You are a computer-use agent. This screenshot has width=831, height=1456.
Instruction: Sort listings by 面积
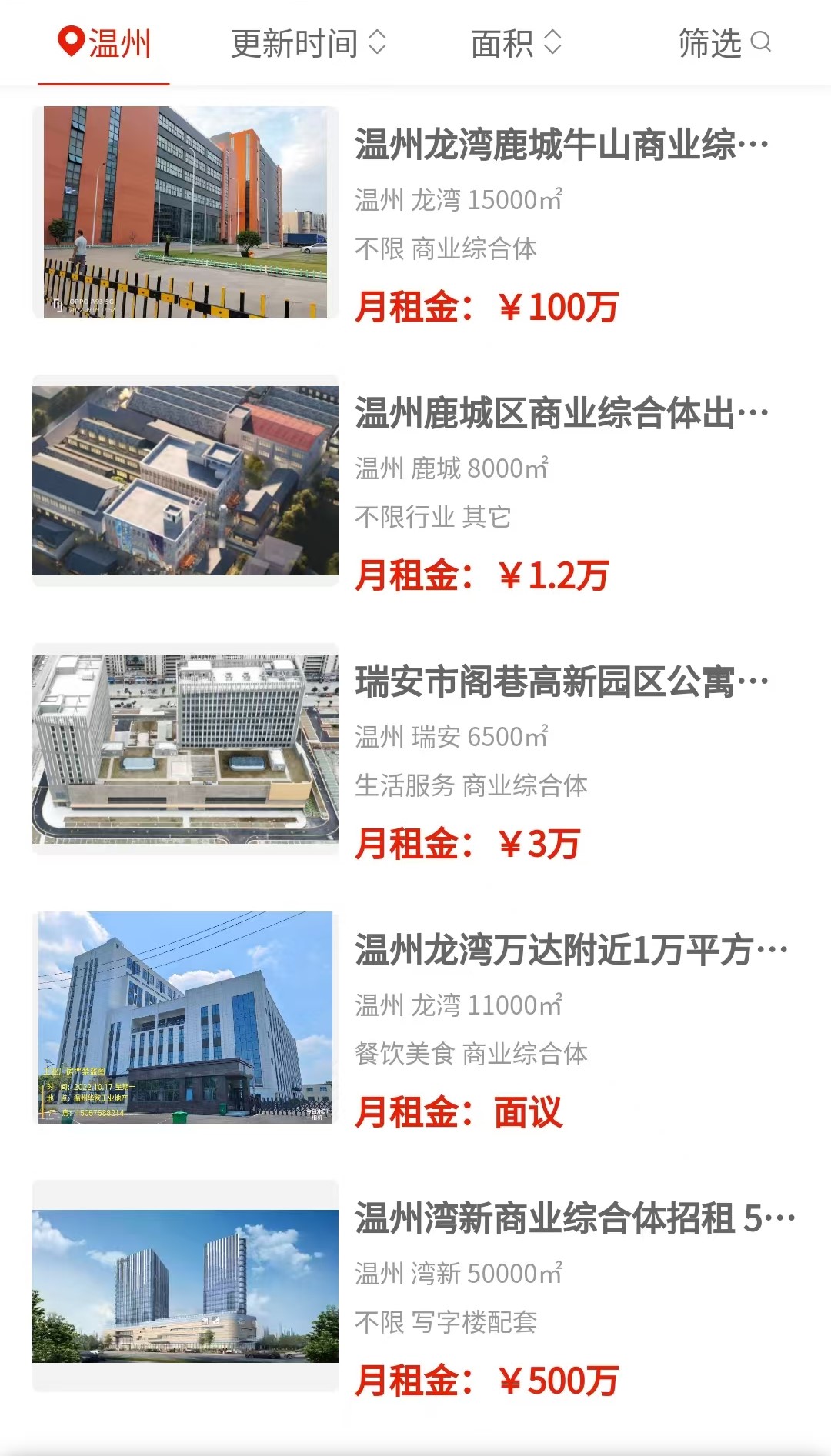516,43
